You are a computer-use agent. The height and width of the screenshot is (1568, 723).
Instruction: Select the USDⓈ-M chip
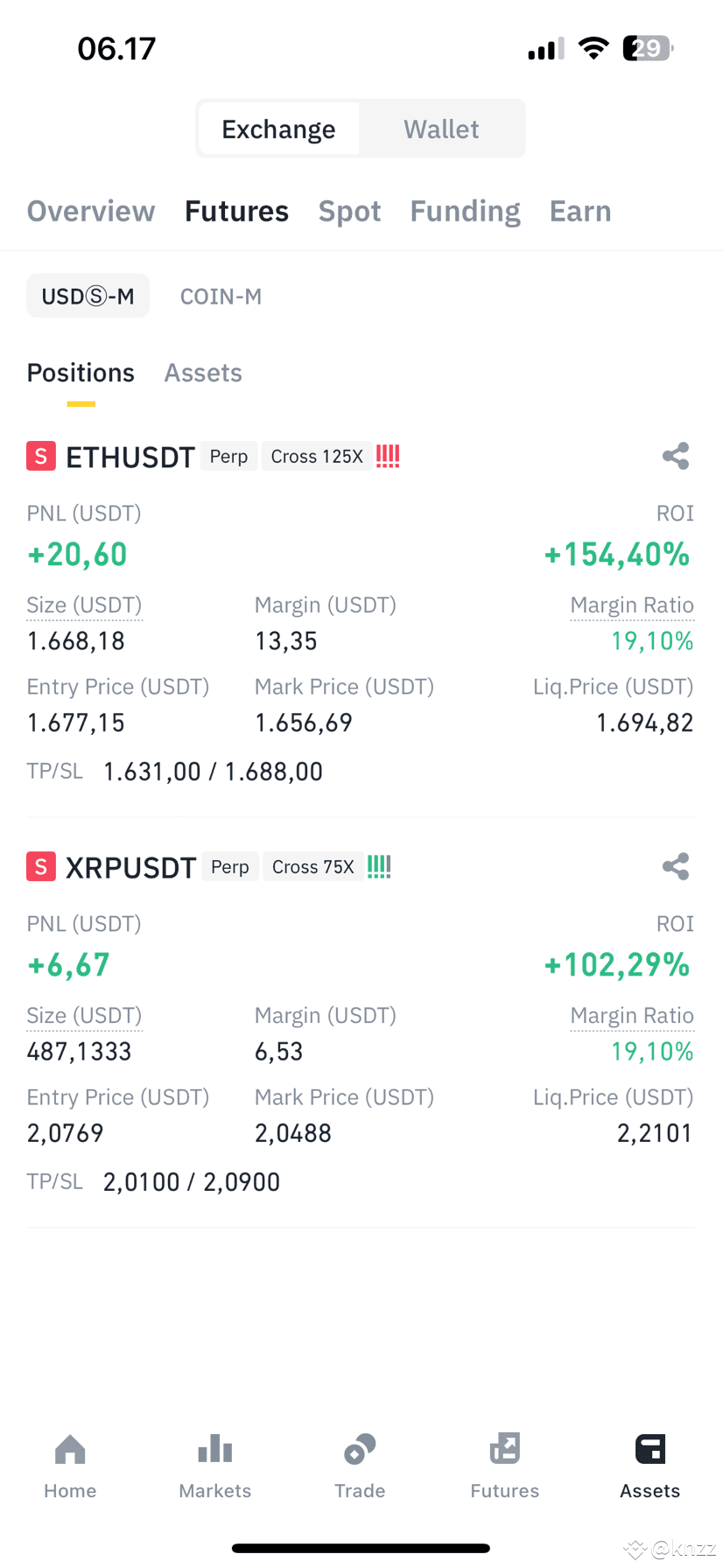[x=88, y=296]
